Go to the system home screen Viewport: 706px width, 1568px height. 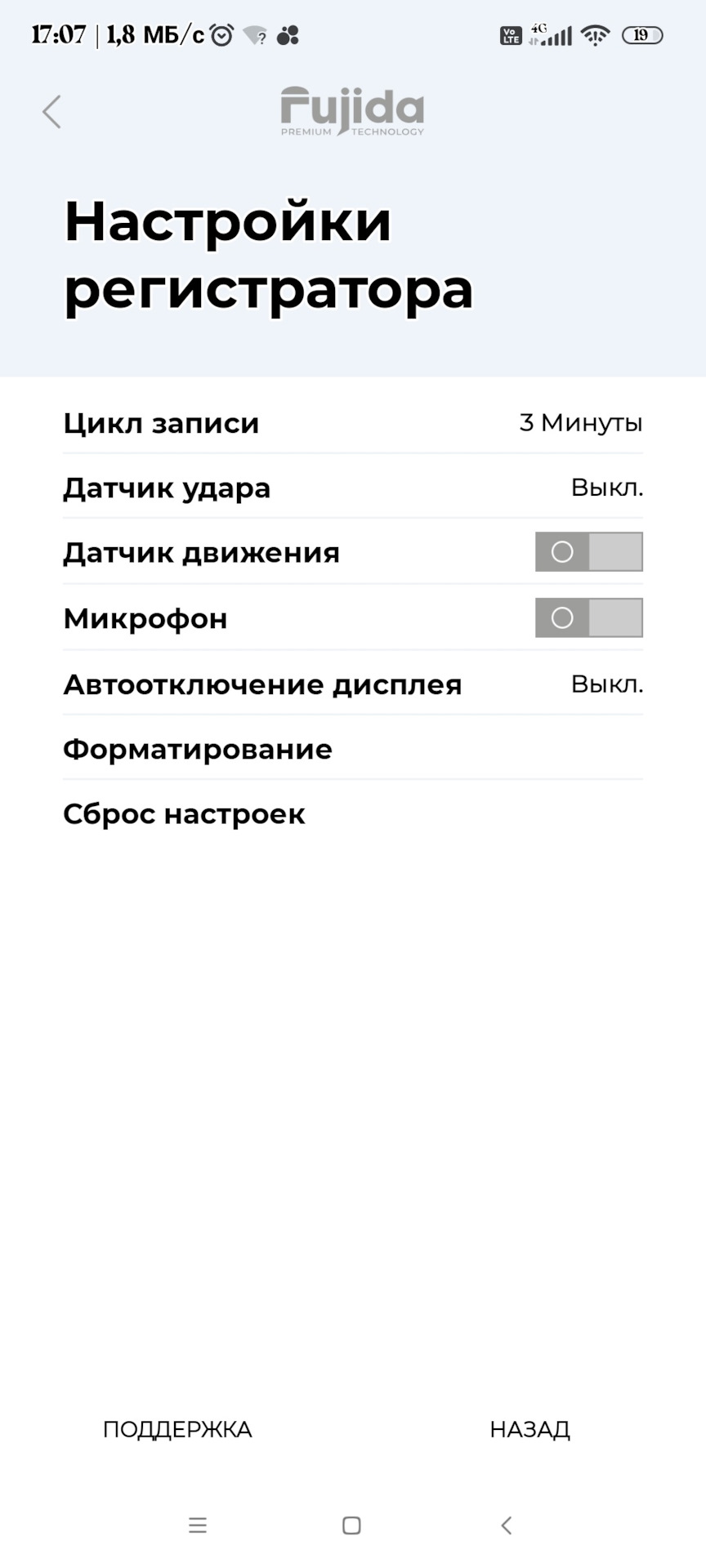351,1525
